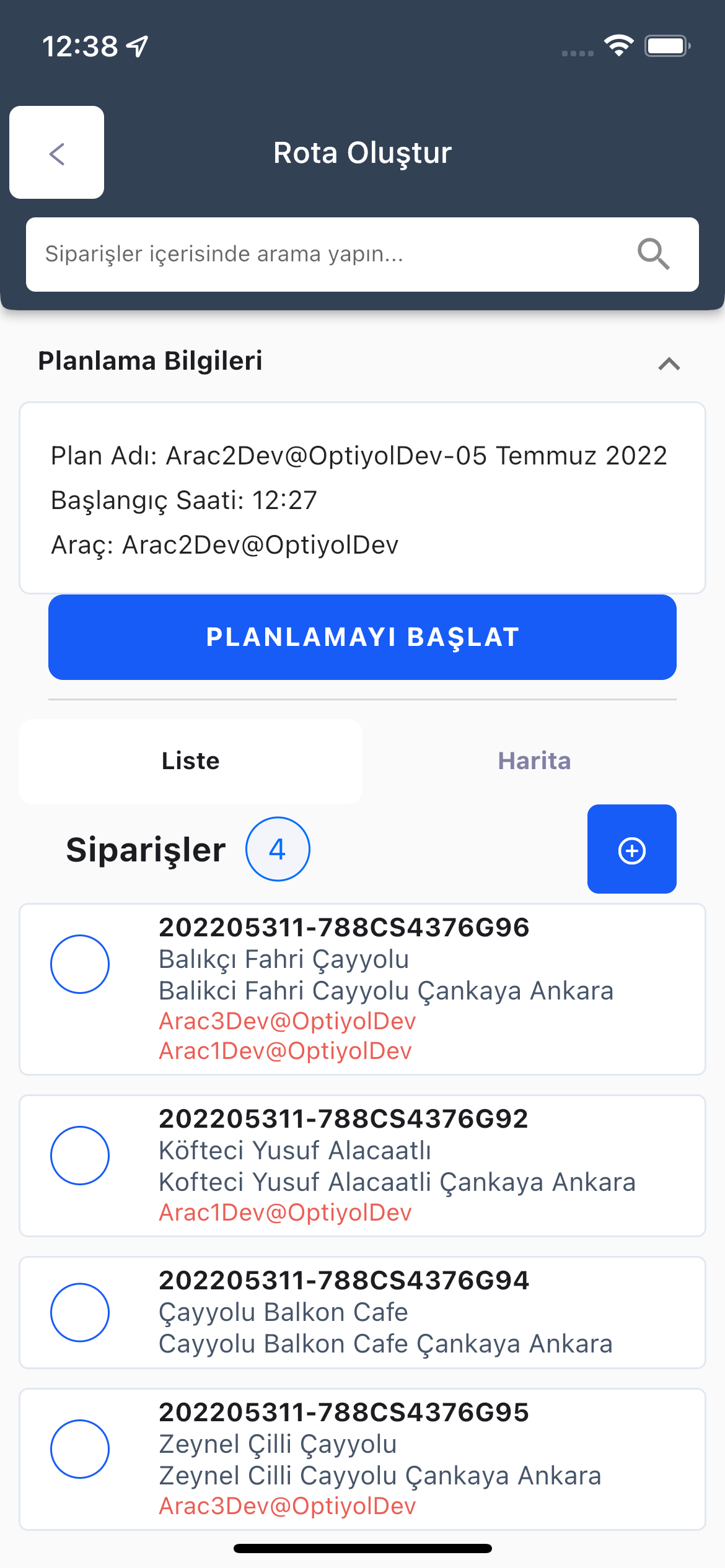Switch to the Harita tab
The width and height of the screenshot is (725, 1568).
(534, 762)
